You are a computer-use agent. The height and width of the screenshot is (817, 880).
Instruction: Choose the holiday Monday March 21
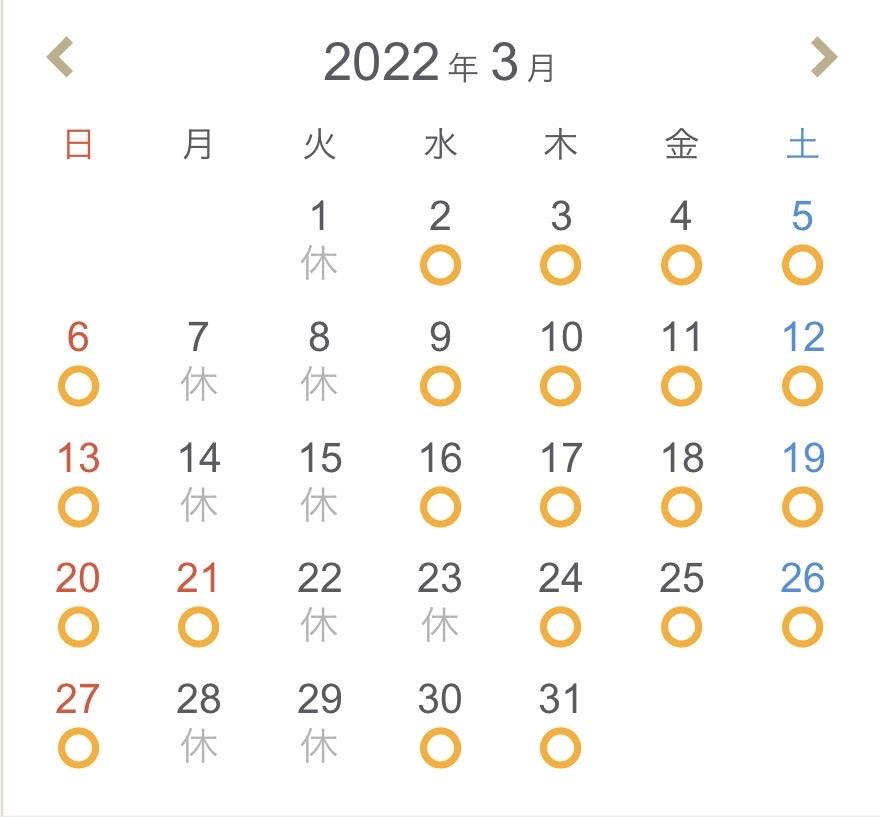198,603
